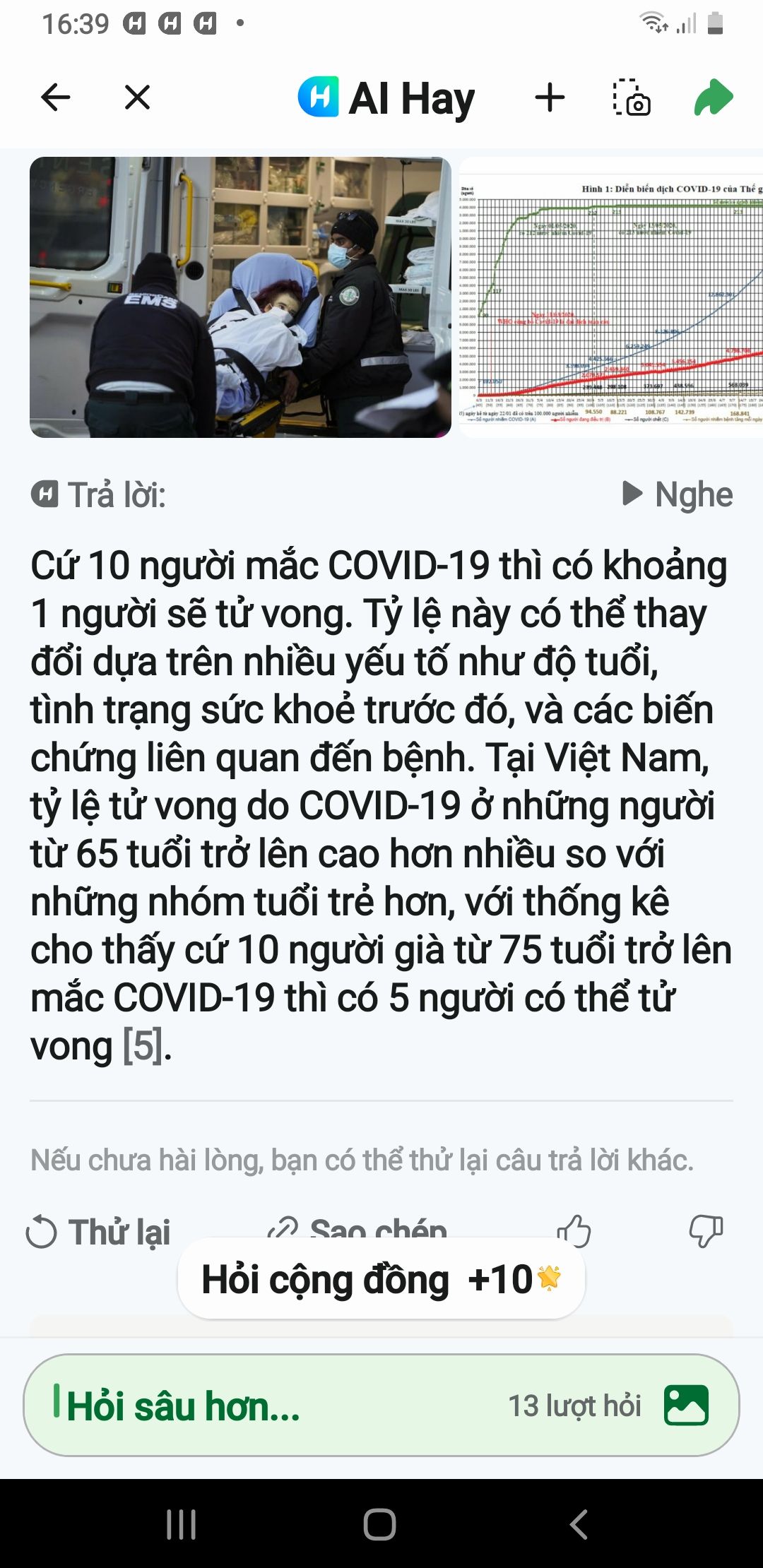Close the current answer page
This screenshot has height=1568, width=763.
tap(137, 97)
